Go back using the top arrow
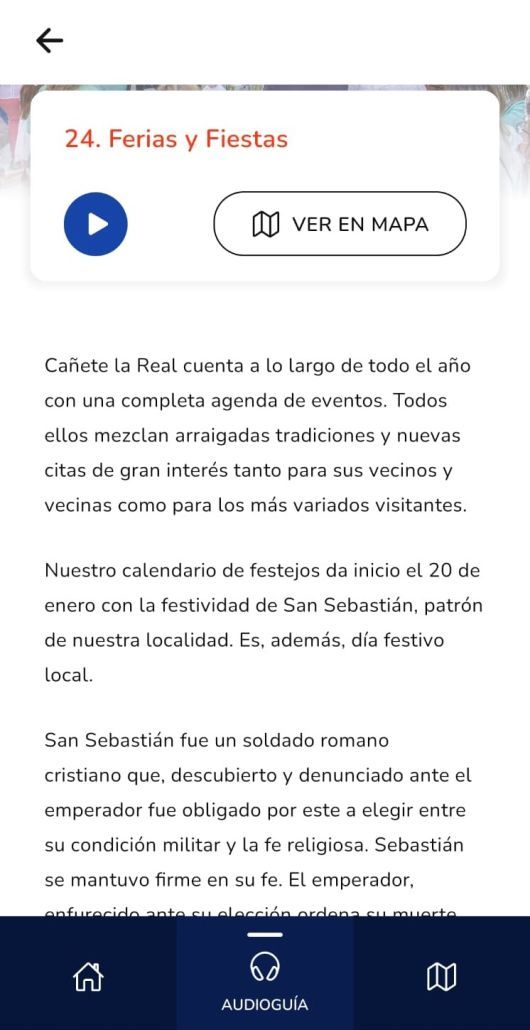This screenshot has height=1030, width=530. pyautogui.click(x=49, y=41)
